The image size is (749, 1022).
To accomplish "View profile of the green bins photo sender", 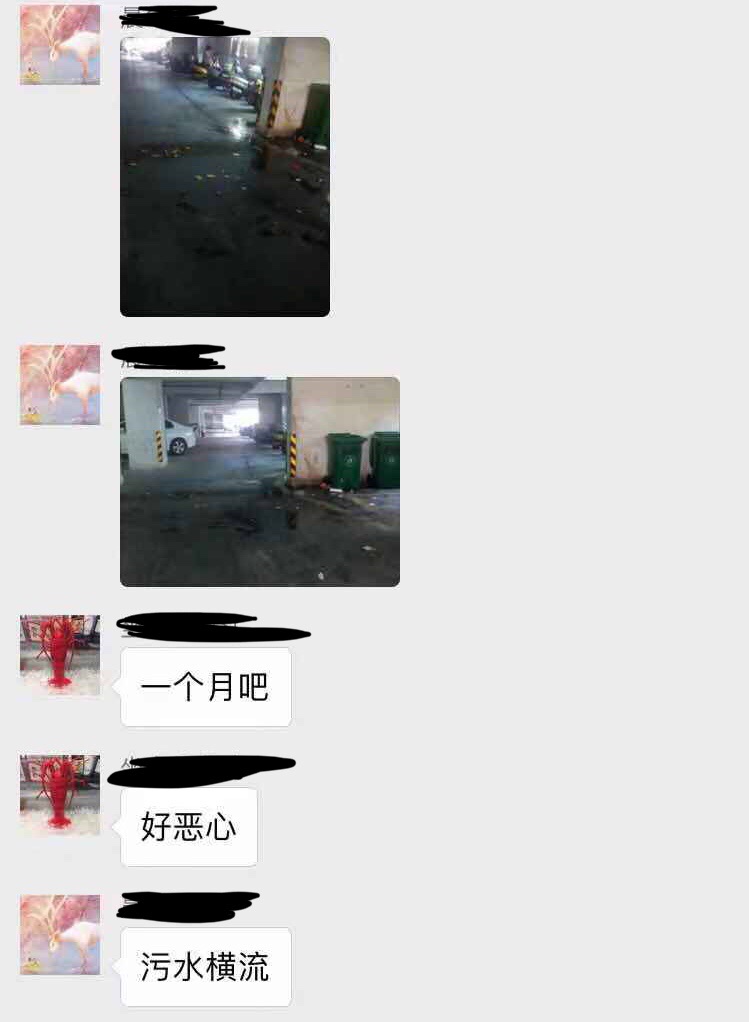I will click(60, 385).
